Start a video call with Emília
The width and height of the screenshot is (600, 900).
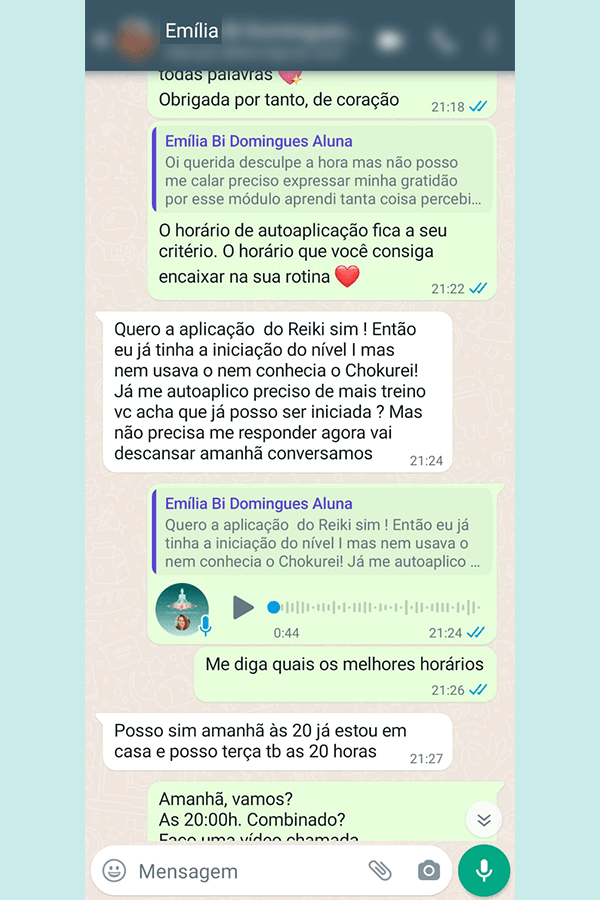[390, 40]
